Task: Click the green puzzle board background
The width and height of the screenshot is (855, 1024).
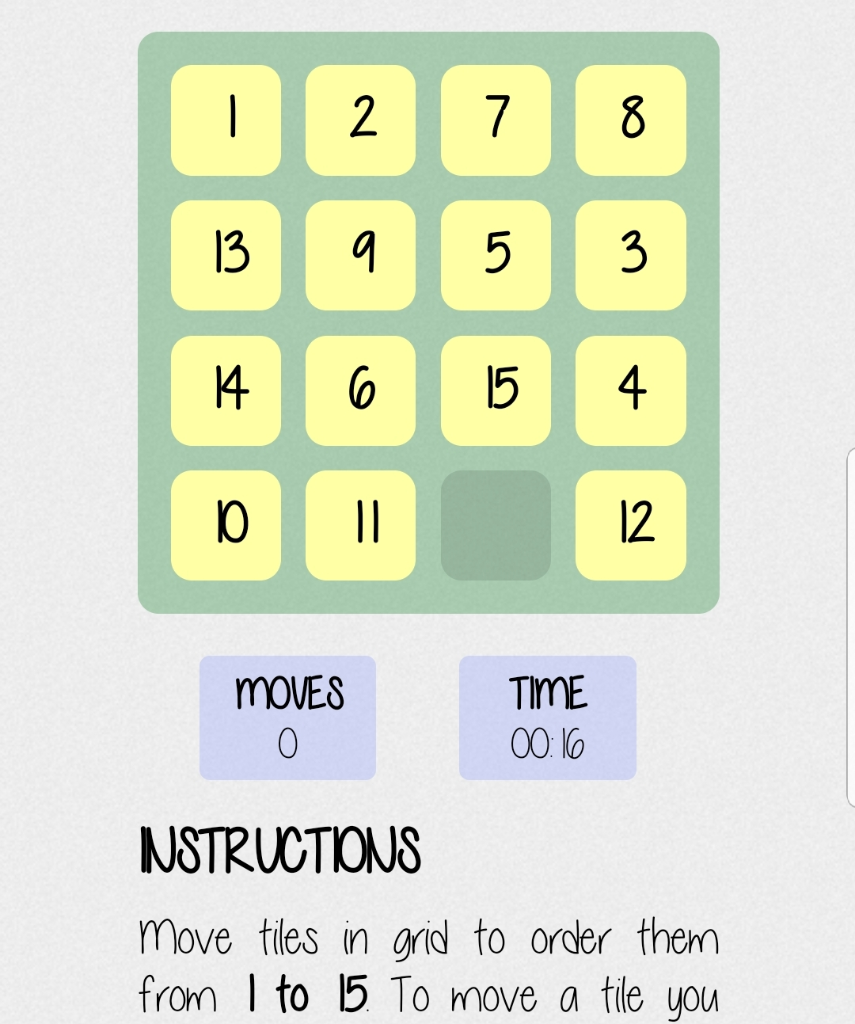Action: pyautogui.click(x=428, y=595)
